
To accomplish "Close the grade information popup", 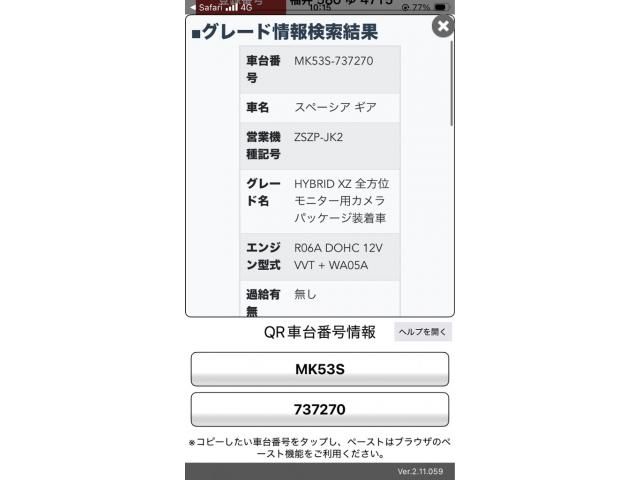I will 443,26.
